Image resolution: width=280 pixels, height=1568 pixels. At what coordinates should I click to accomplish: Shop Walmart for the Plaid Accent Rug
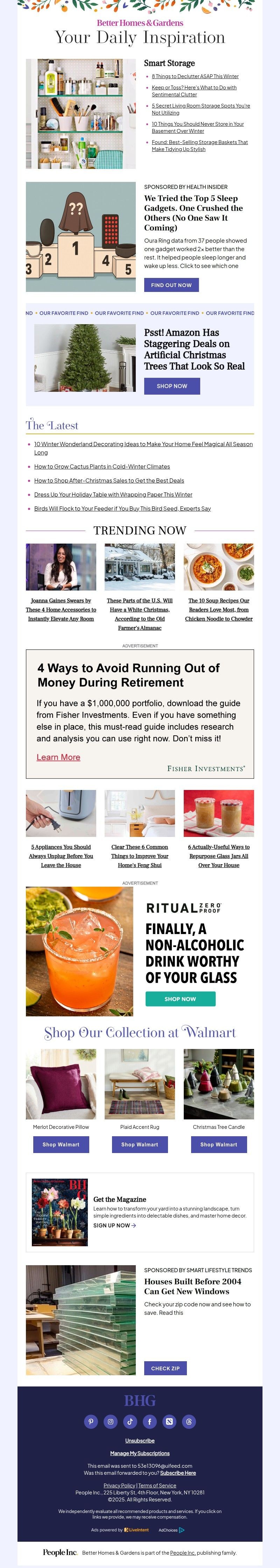pyautogui.click(x=140, y=1144)
